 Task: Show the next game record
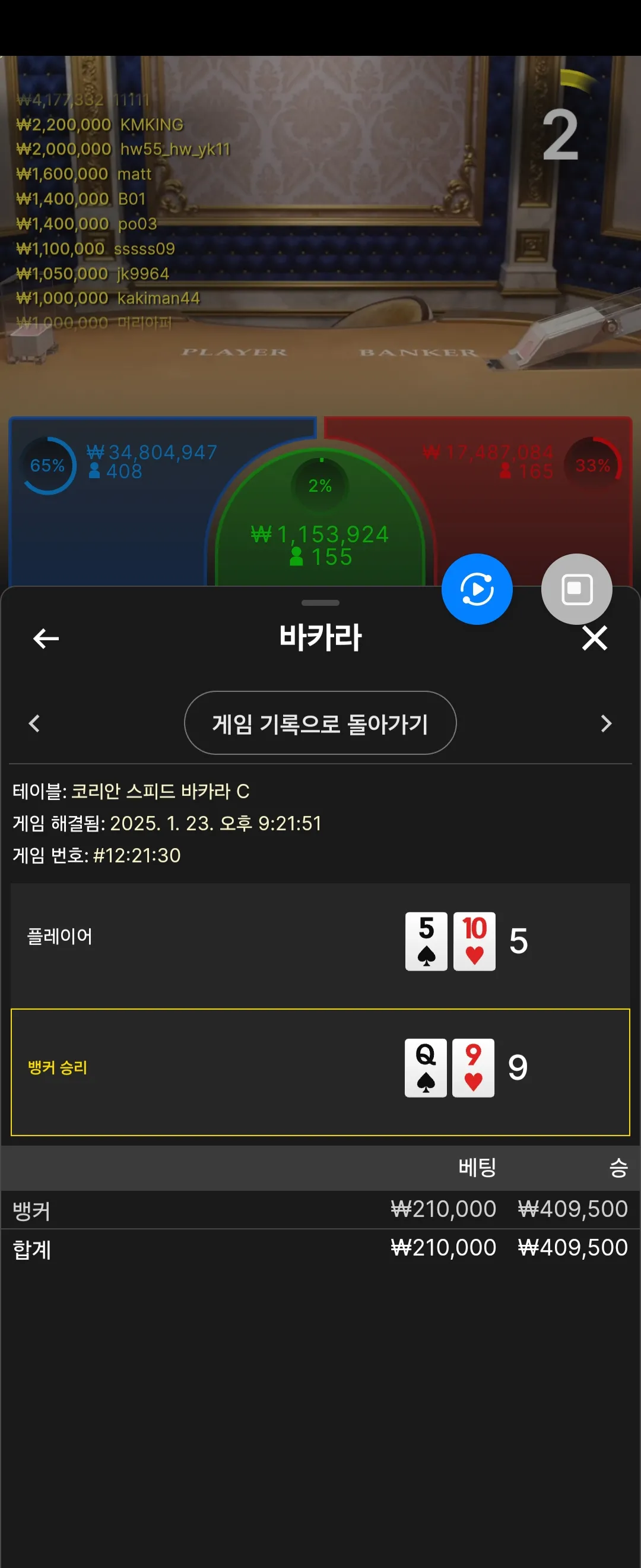pyautogui.click(x=606, y=723)
